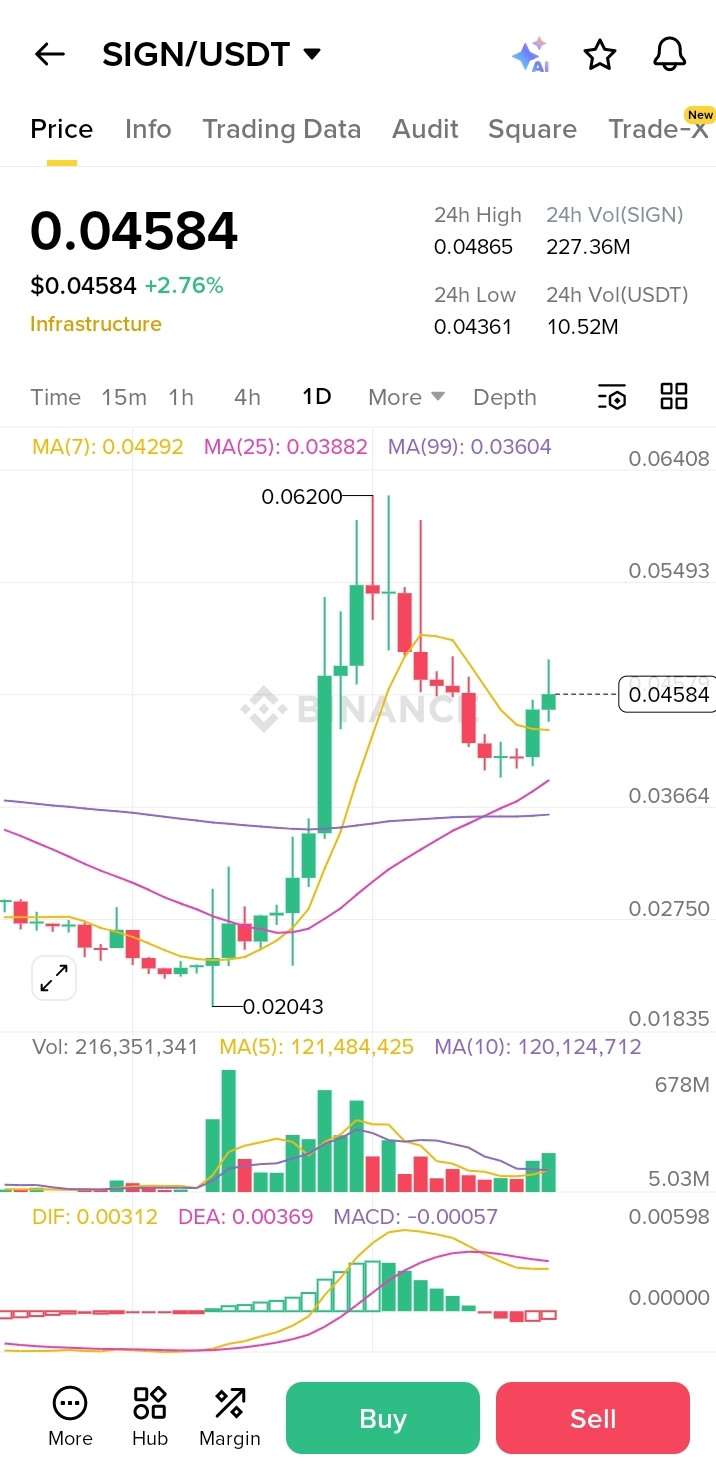The height and width of the screenshot is (1483, 716).
Task: Tap the green Buy button
Action: tap(383, 1418)
